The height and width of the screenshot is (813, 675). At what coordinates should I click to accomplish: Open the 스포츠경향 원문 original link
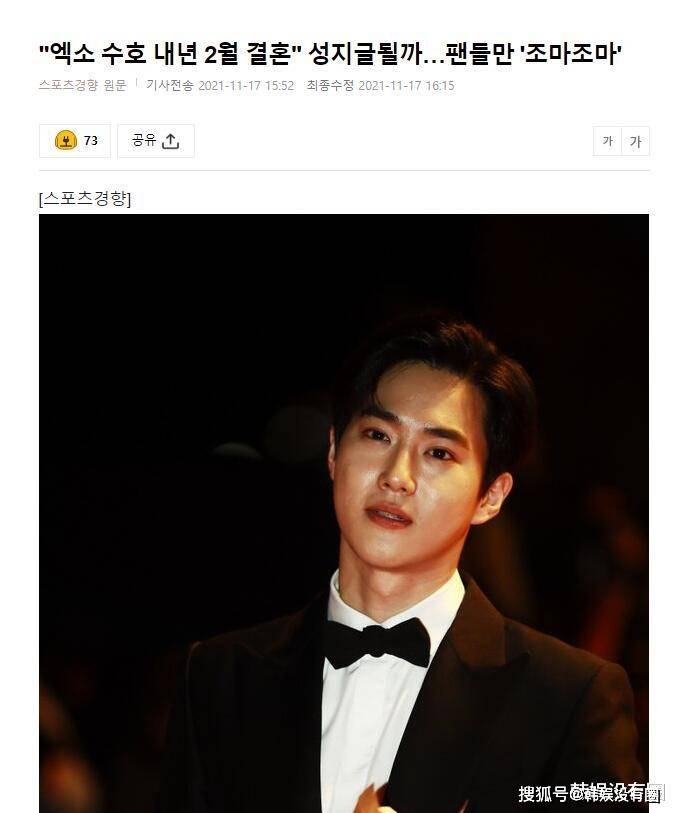(82, 86)
